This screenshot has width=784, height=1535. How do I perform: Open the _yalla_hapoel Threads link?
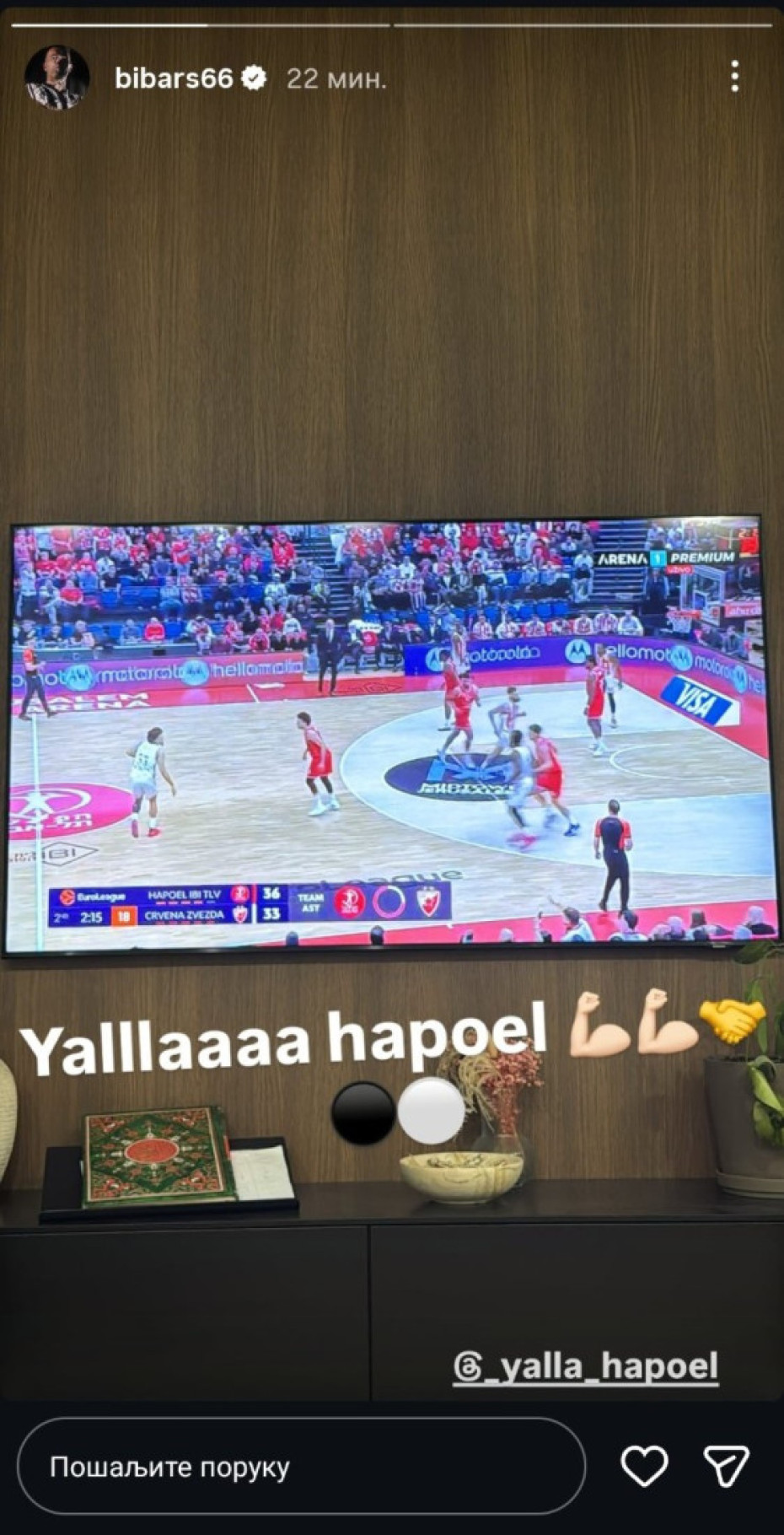[586, 1366]
